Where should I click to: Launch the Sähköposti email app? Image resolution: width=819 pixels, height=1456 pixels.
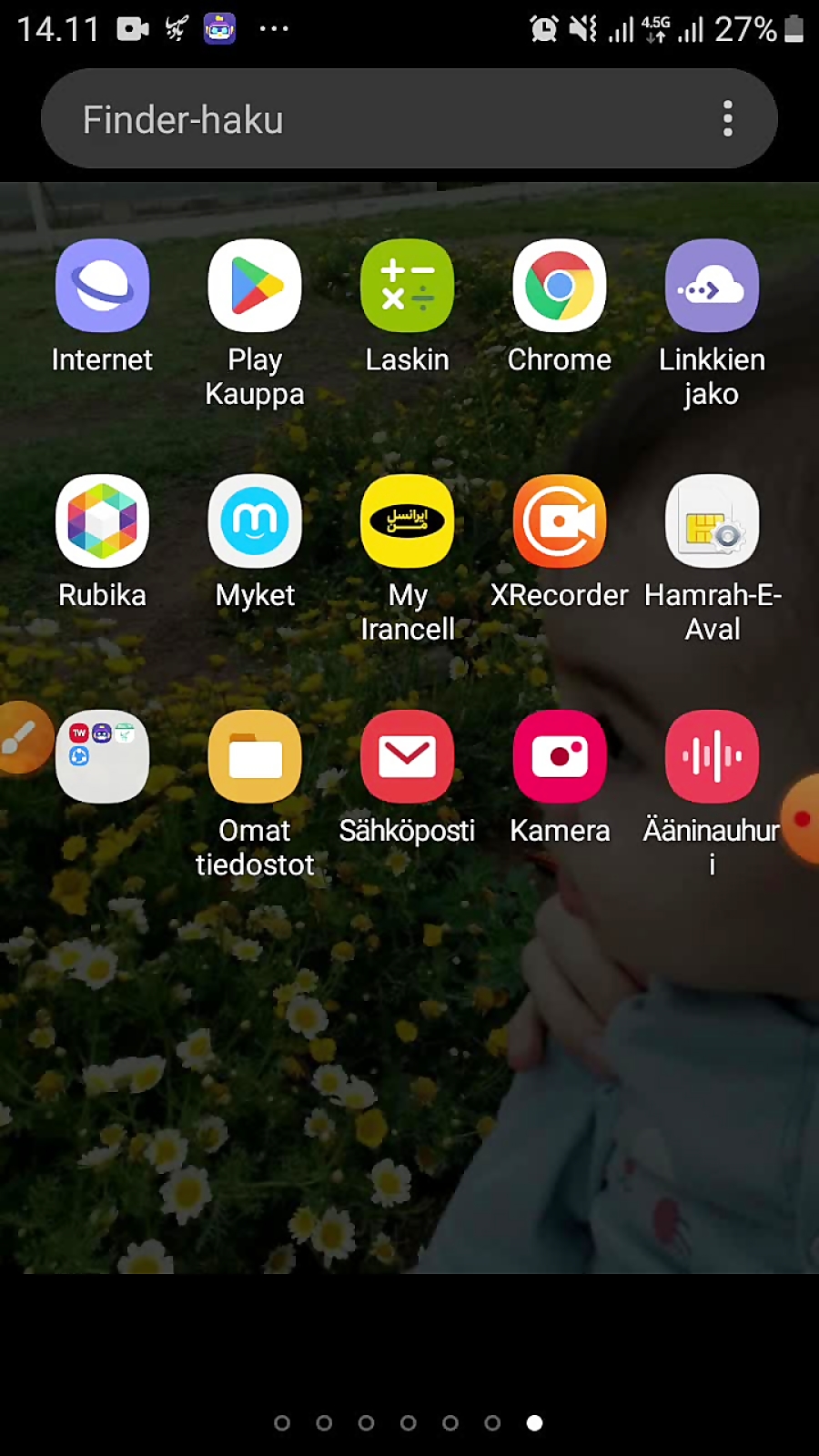pos(407,756)
